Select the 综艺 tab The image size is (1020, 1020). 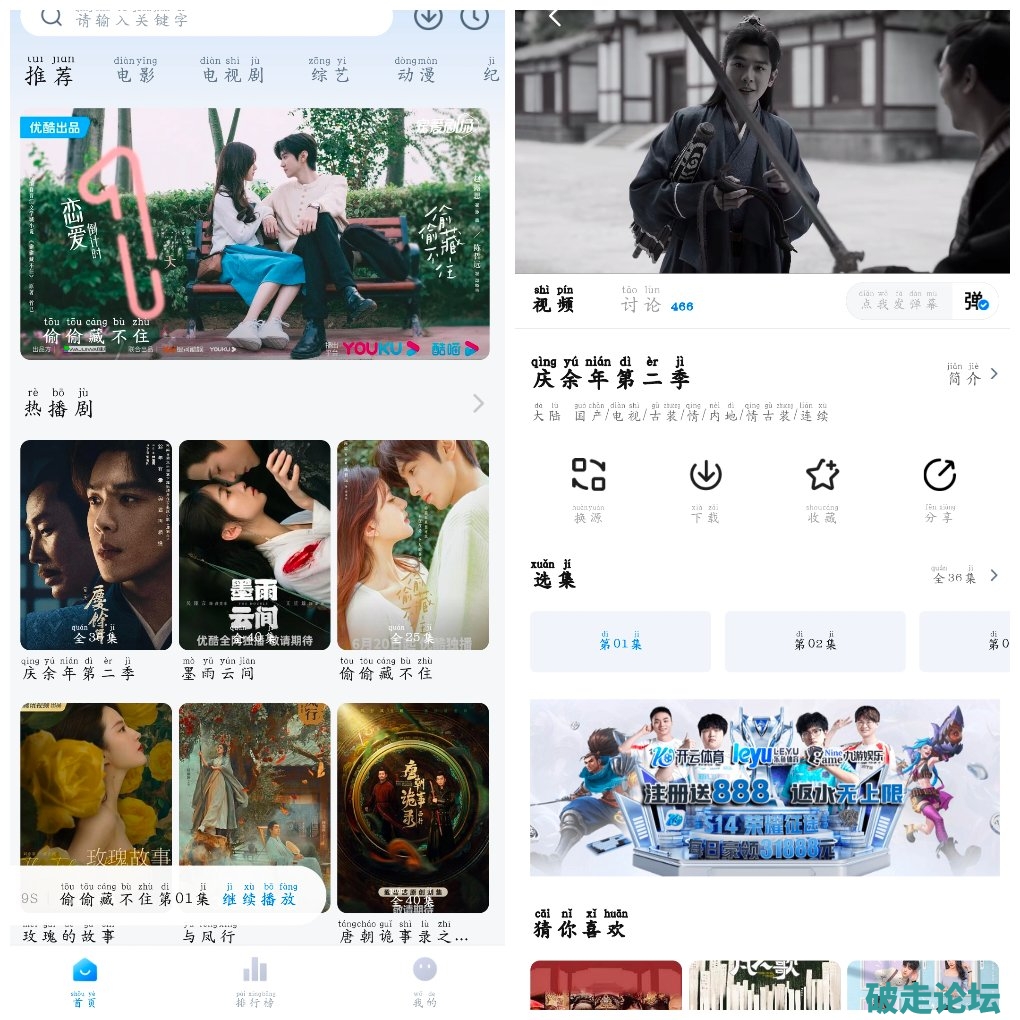(x=329, y=70)
